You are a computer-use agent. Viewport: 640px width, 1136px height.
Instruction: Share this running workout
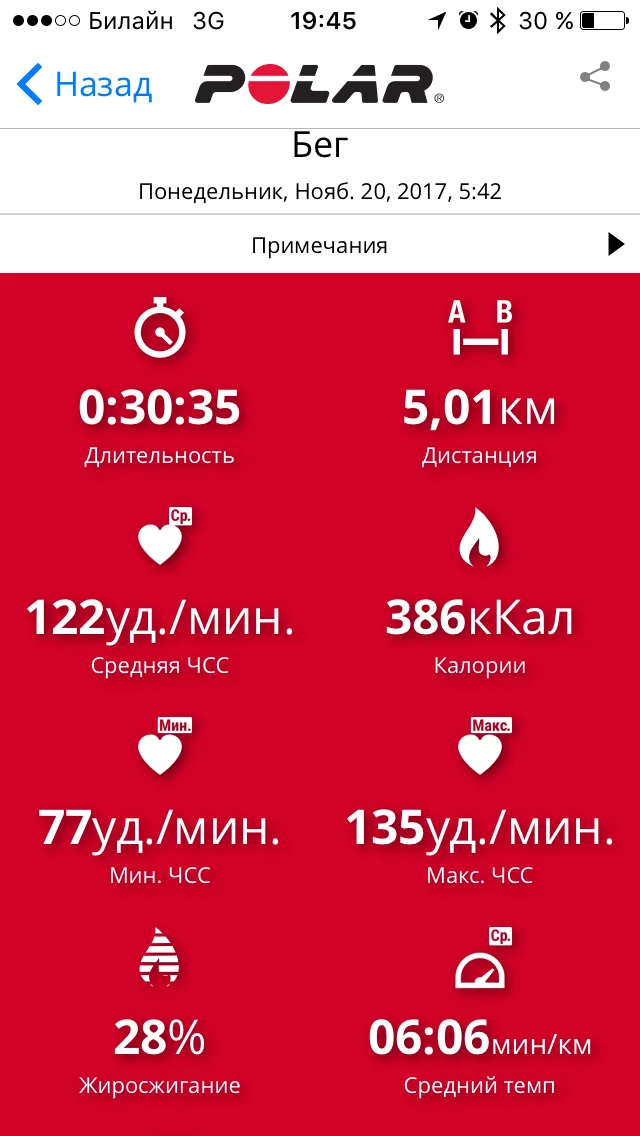point(595,78)
